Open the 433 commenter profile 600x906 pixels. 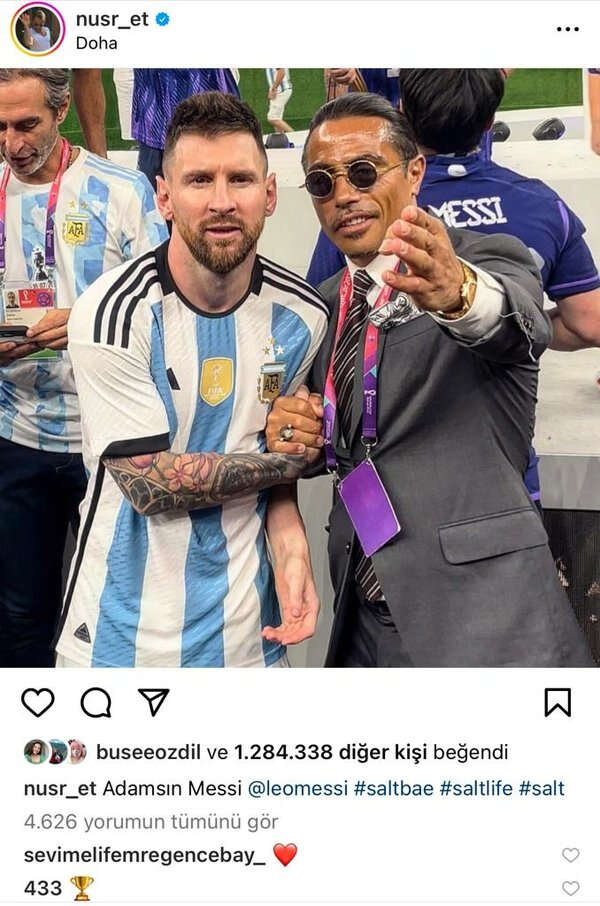pos(42,888)
